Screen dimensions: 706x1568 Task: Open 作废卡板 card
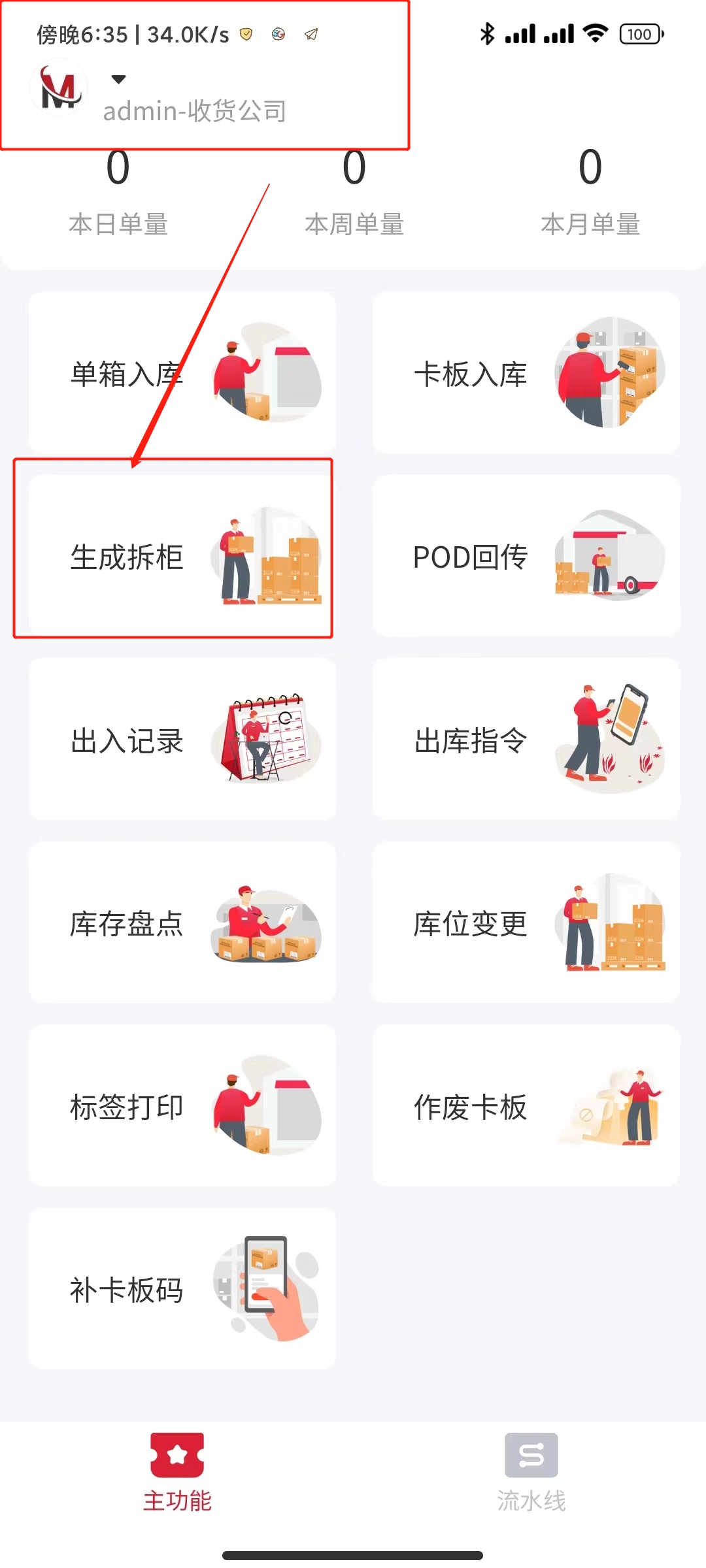tap(526, 1106)
